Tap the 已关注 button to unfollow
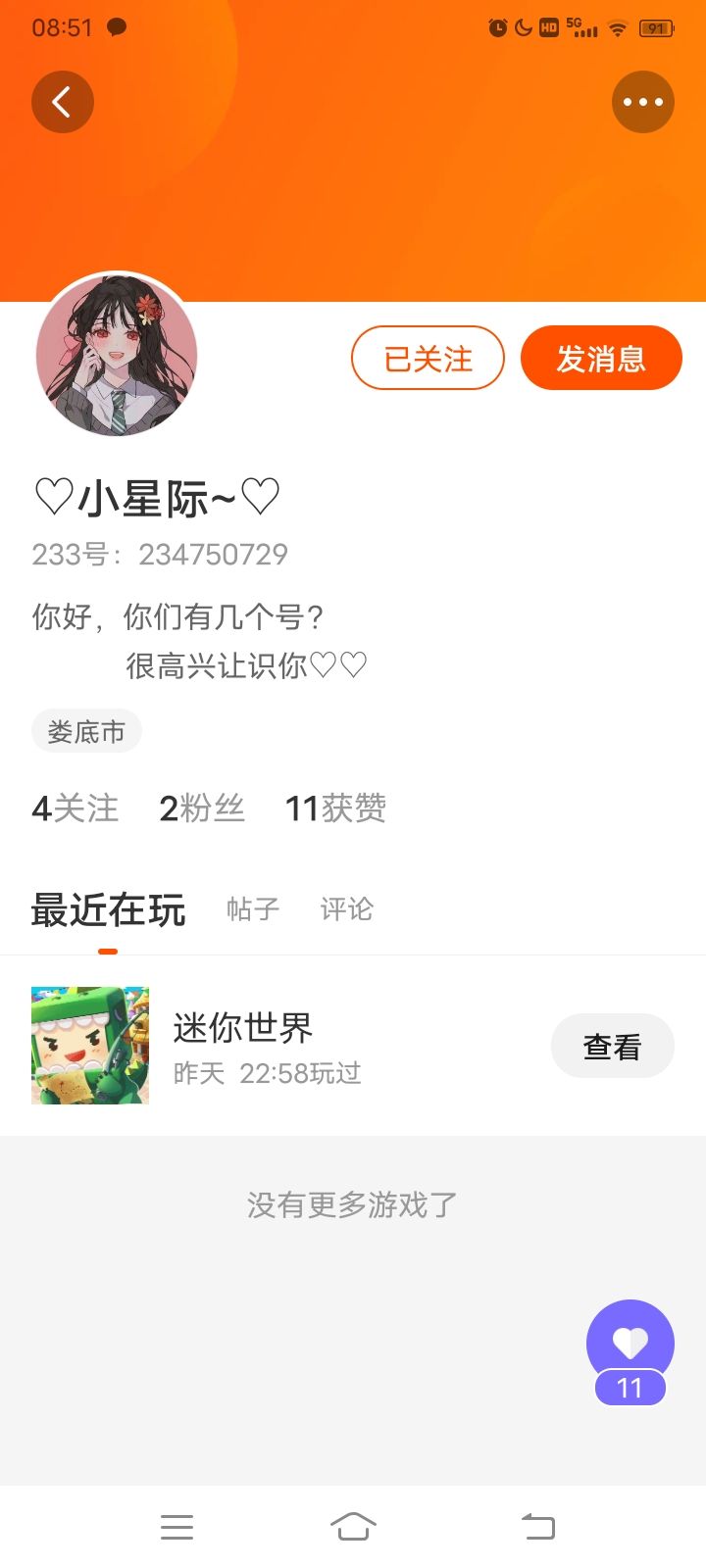The image size is (706, 1568). pos(428,358)
